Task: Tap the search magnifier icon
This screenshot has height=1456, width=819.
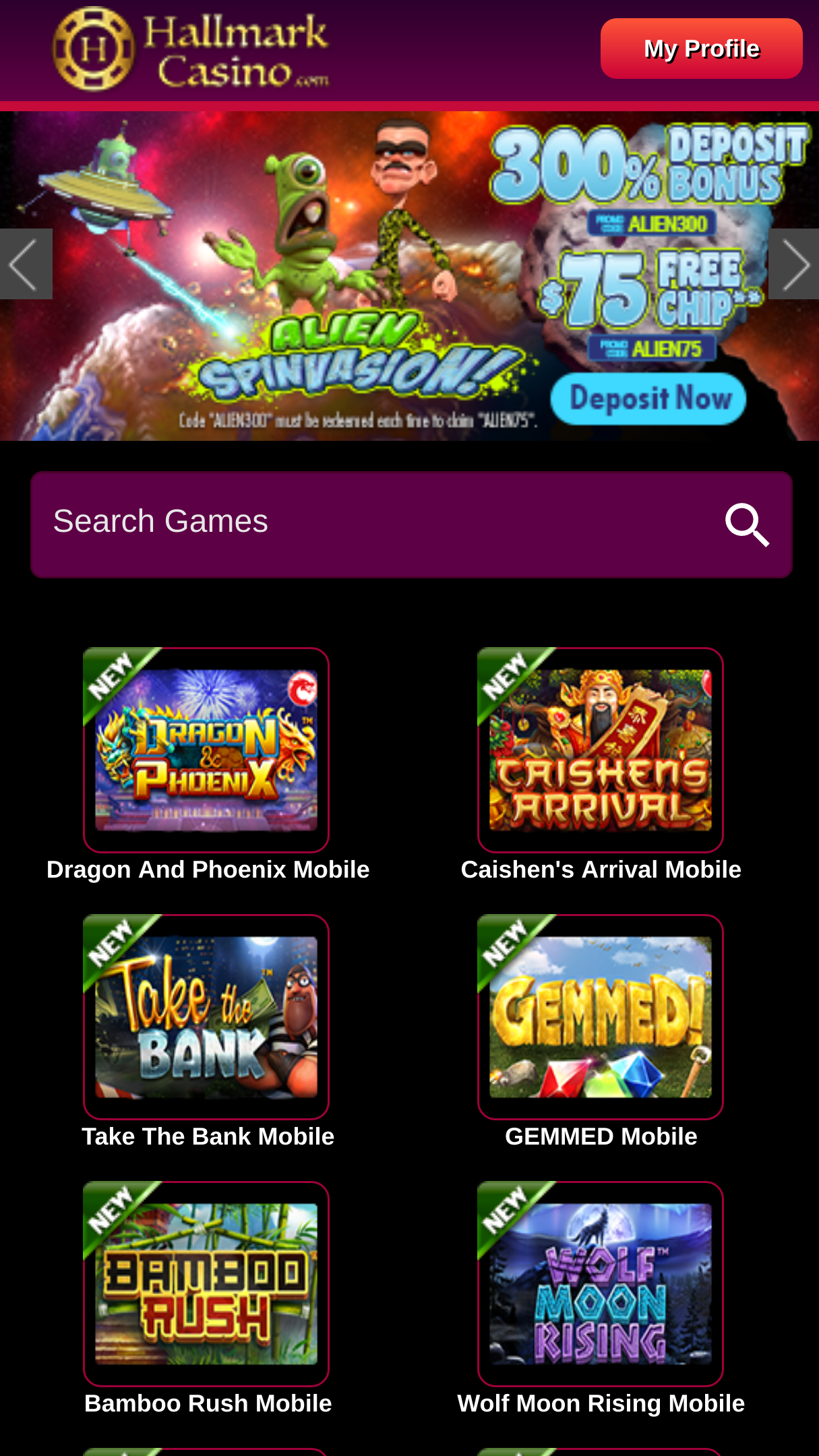Action: click(747, 524)
